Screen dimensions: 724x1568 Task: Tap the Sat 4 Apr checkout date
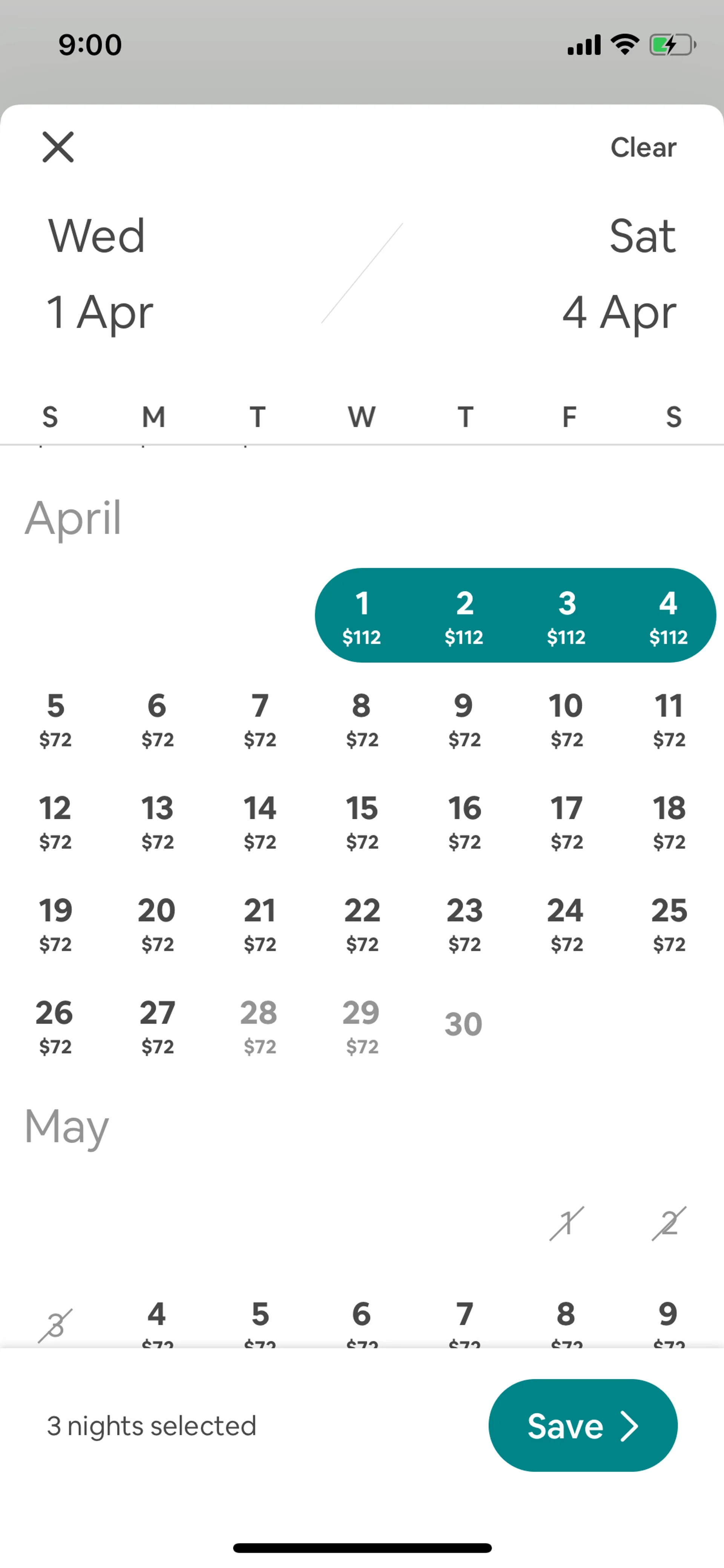click(619, 273)
